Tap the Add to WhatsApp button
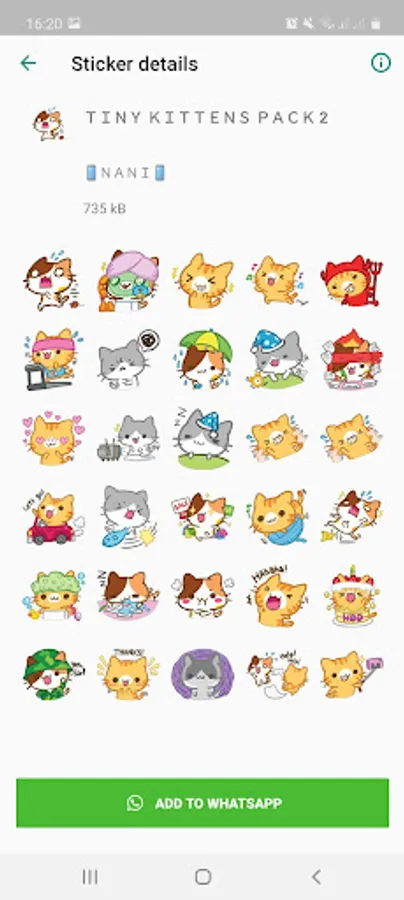Viewport: 404px width, 900px height. coord(202,802)
